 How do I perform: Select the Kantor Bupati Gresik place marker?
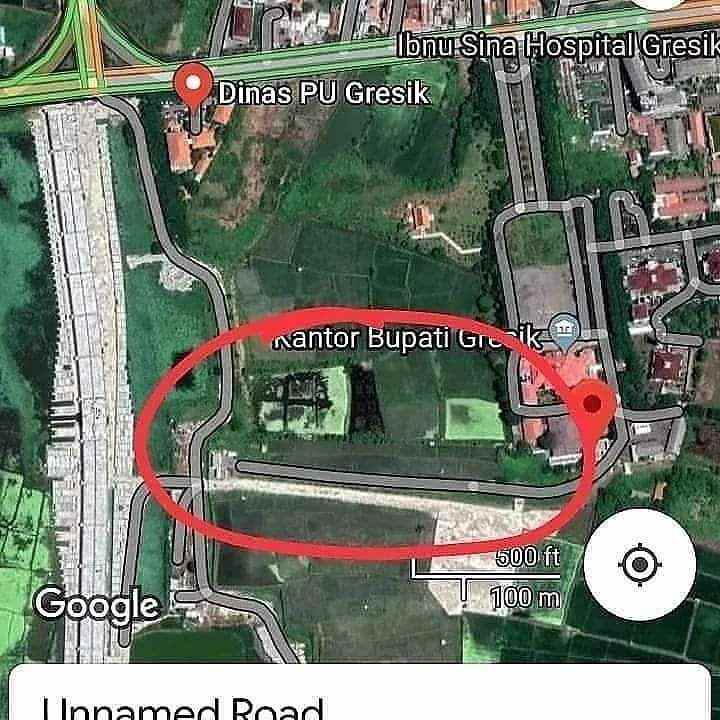coord(566,331)
